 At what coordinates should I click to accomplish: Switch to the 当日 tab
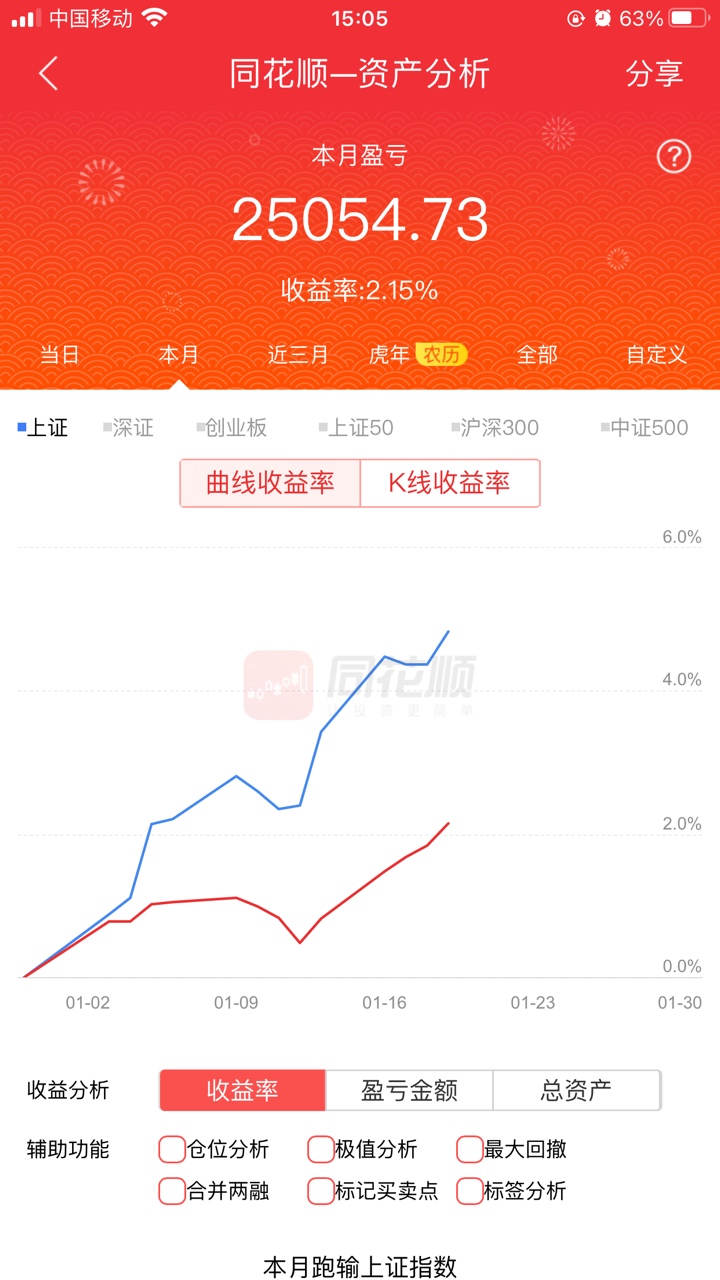point(59,355)
